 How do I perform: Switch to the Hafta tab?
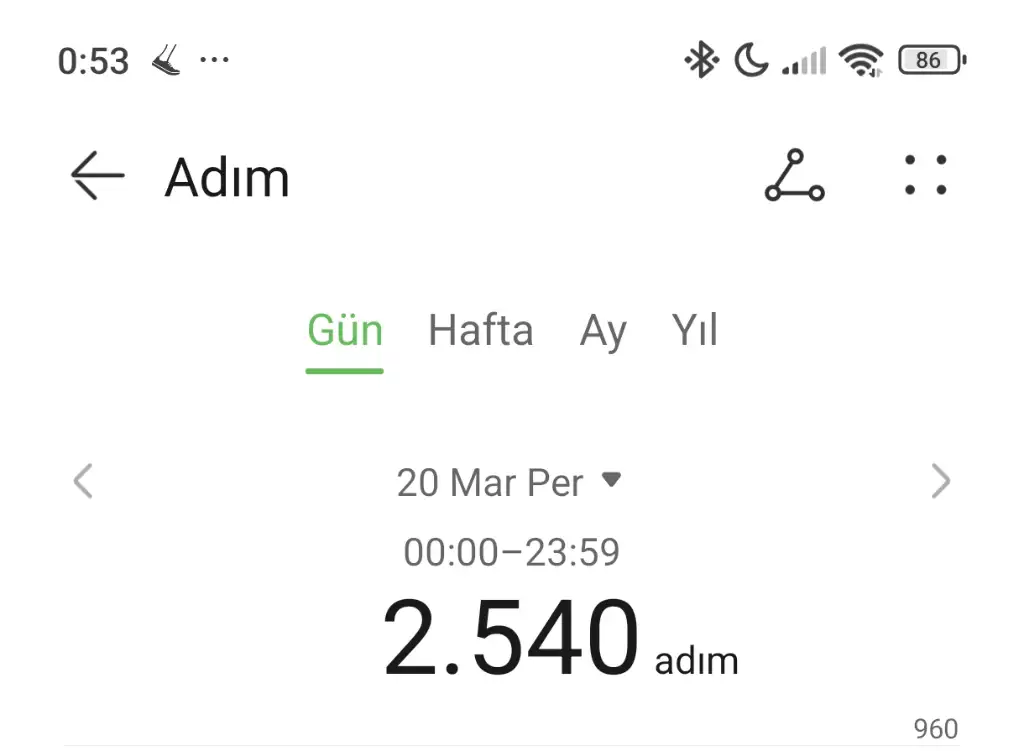(x=480, y=331)
